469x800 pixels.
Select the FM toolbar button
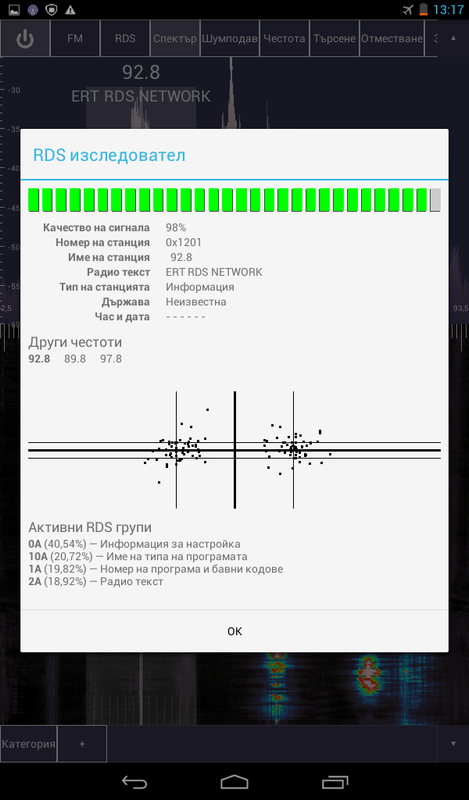[x=75, y=39]
